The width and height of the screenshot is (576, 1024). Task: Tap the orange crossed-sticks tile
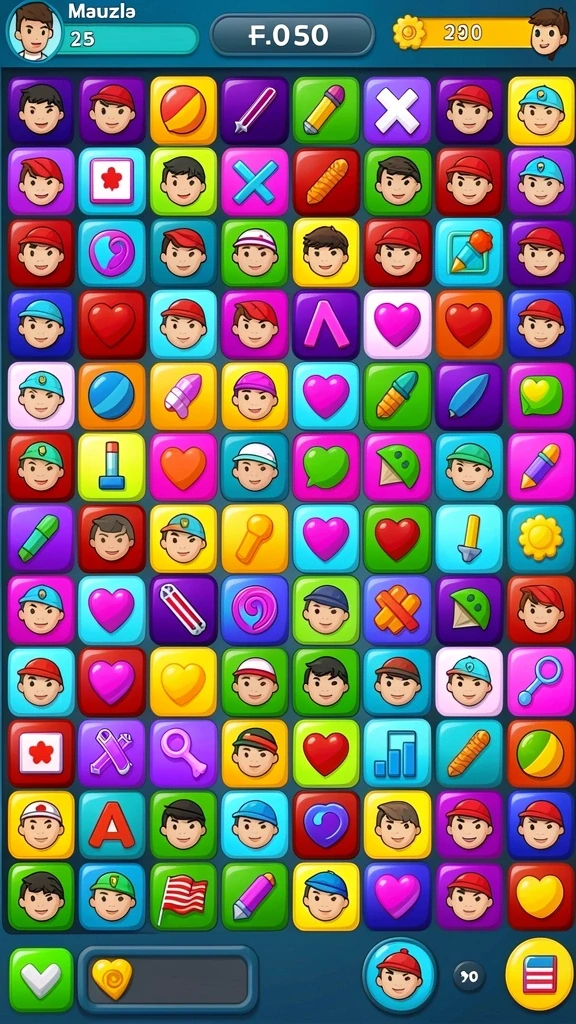(397, 610)
